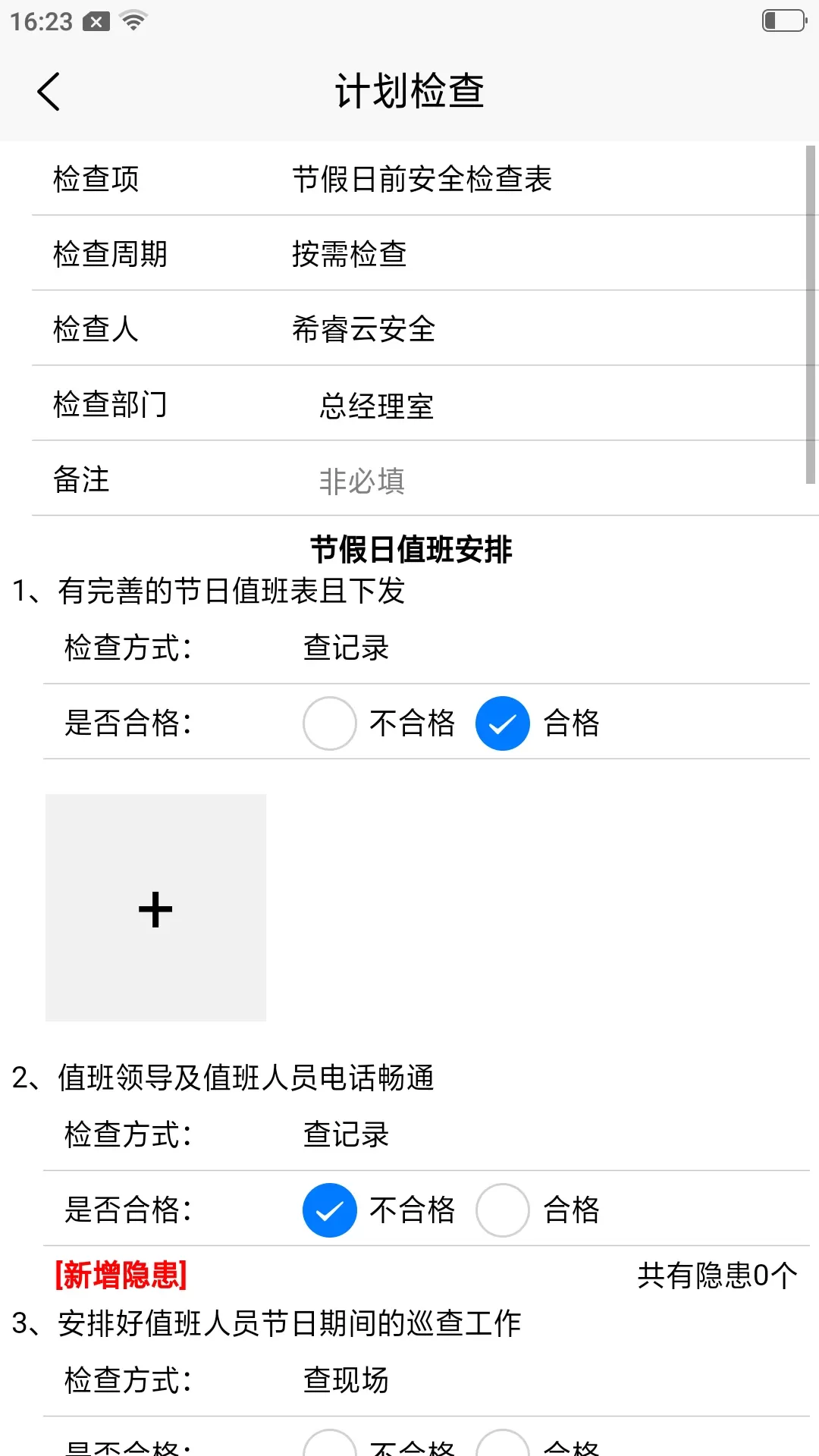This screenshot has width=819, height=1456.
Task: Select 不合格 for item 1
Action: click(x=330, y=723)
